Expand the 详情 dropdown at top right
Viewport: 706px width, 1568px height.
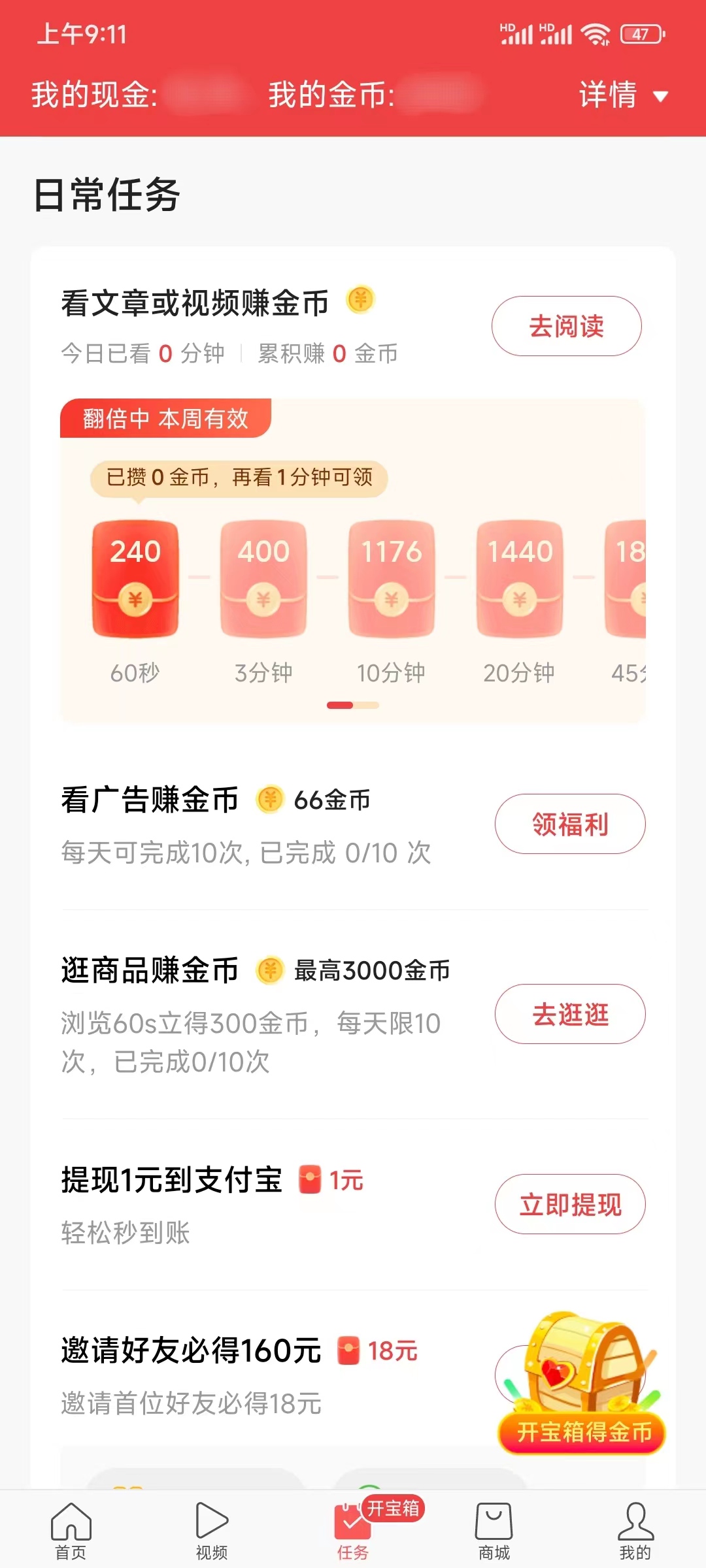coord(622,96)
